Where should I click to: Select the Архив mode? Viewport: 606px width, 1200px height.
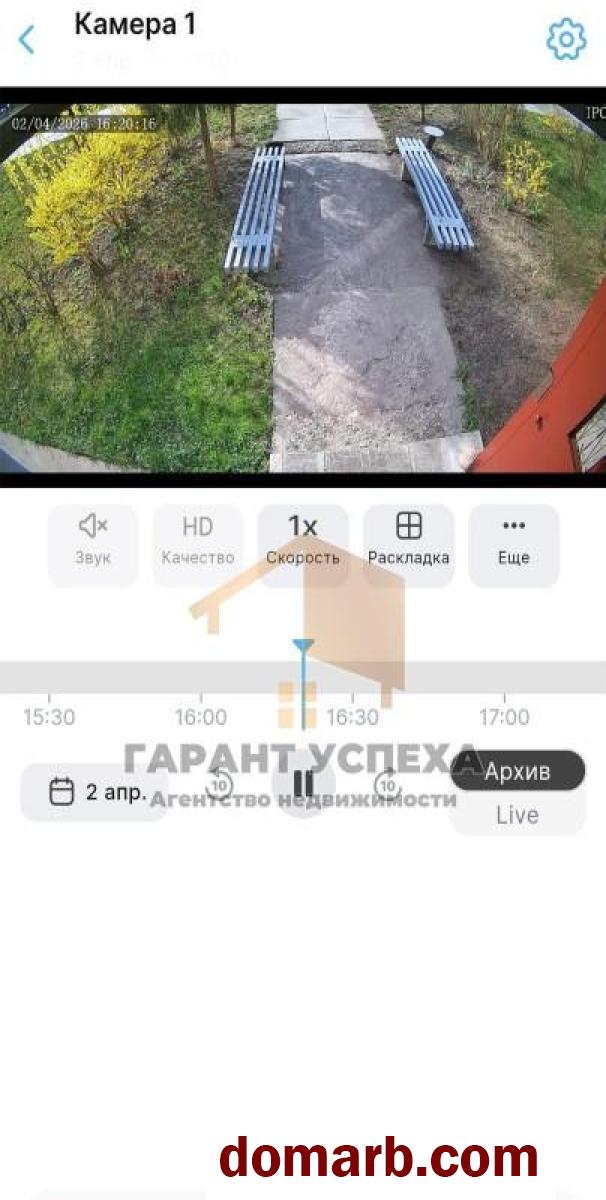(517, 772)
